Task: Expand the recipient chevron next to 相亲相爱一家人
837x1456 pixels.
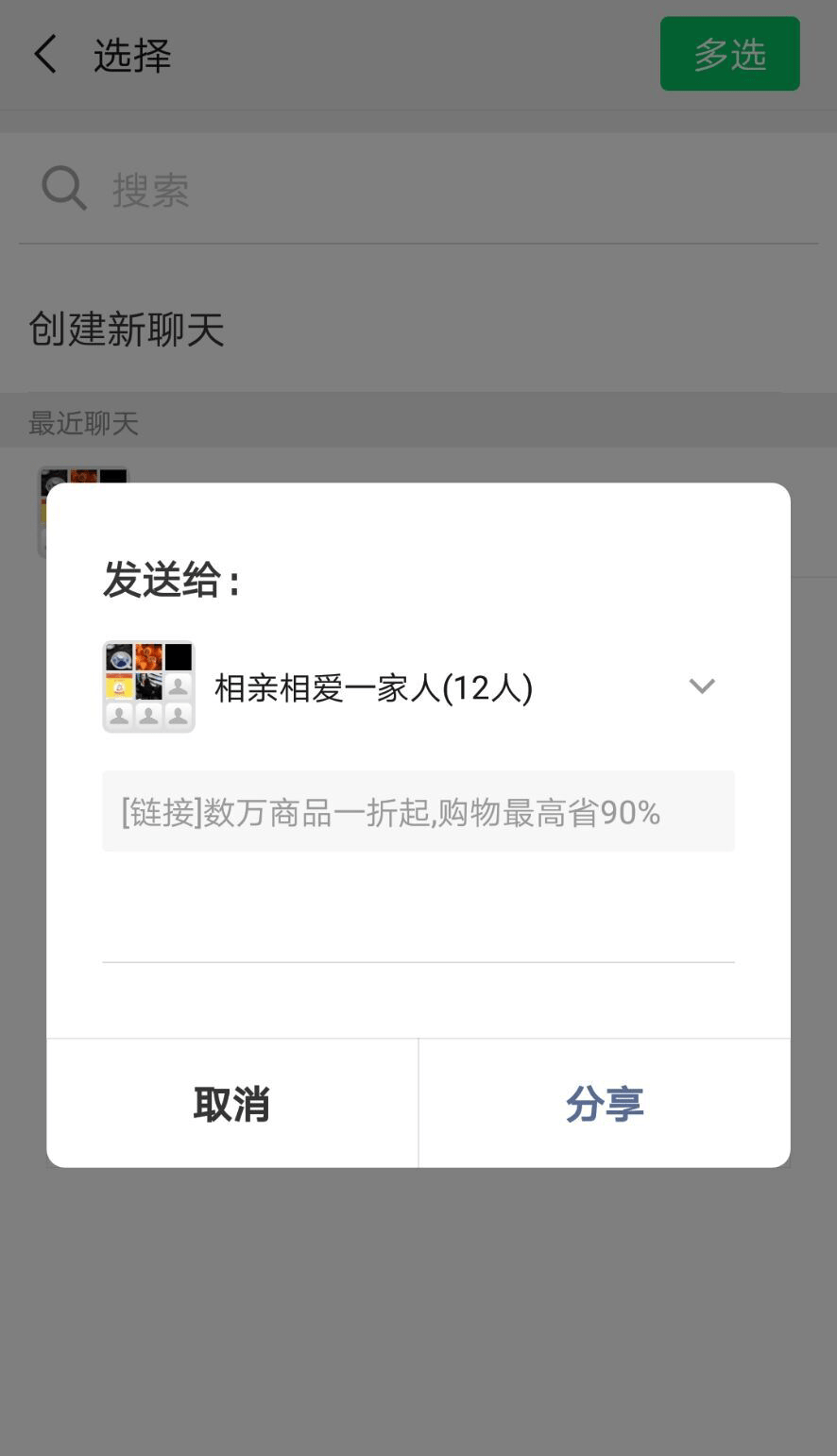Action: tap(701, 686)
